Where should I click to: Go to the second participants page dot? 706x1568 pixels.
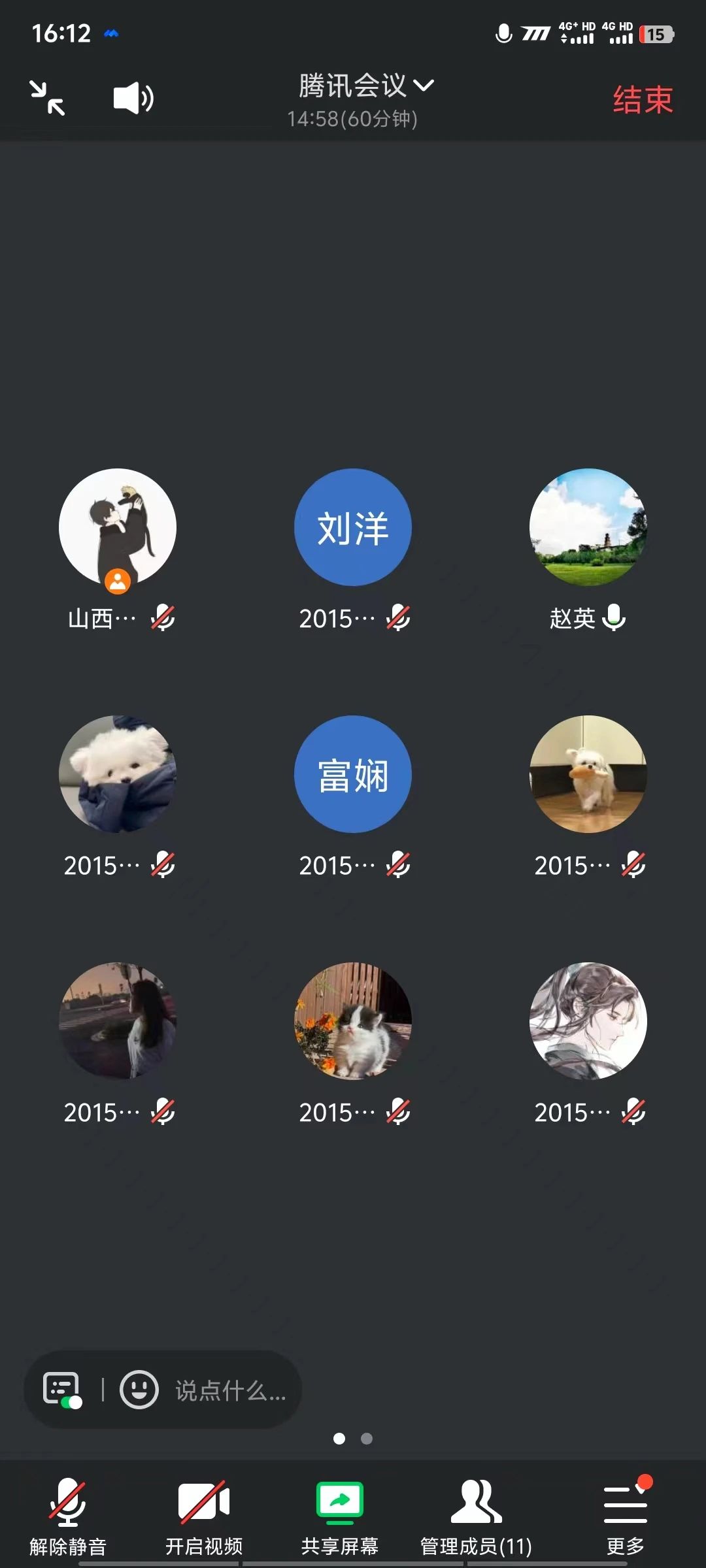point(367,1438)
